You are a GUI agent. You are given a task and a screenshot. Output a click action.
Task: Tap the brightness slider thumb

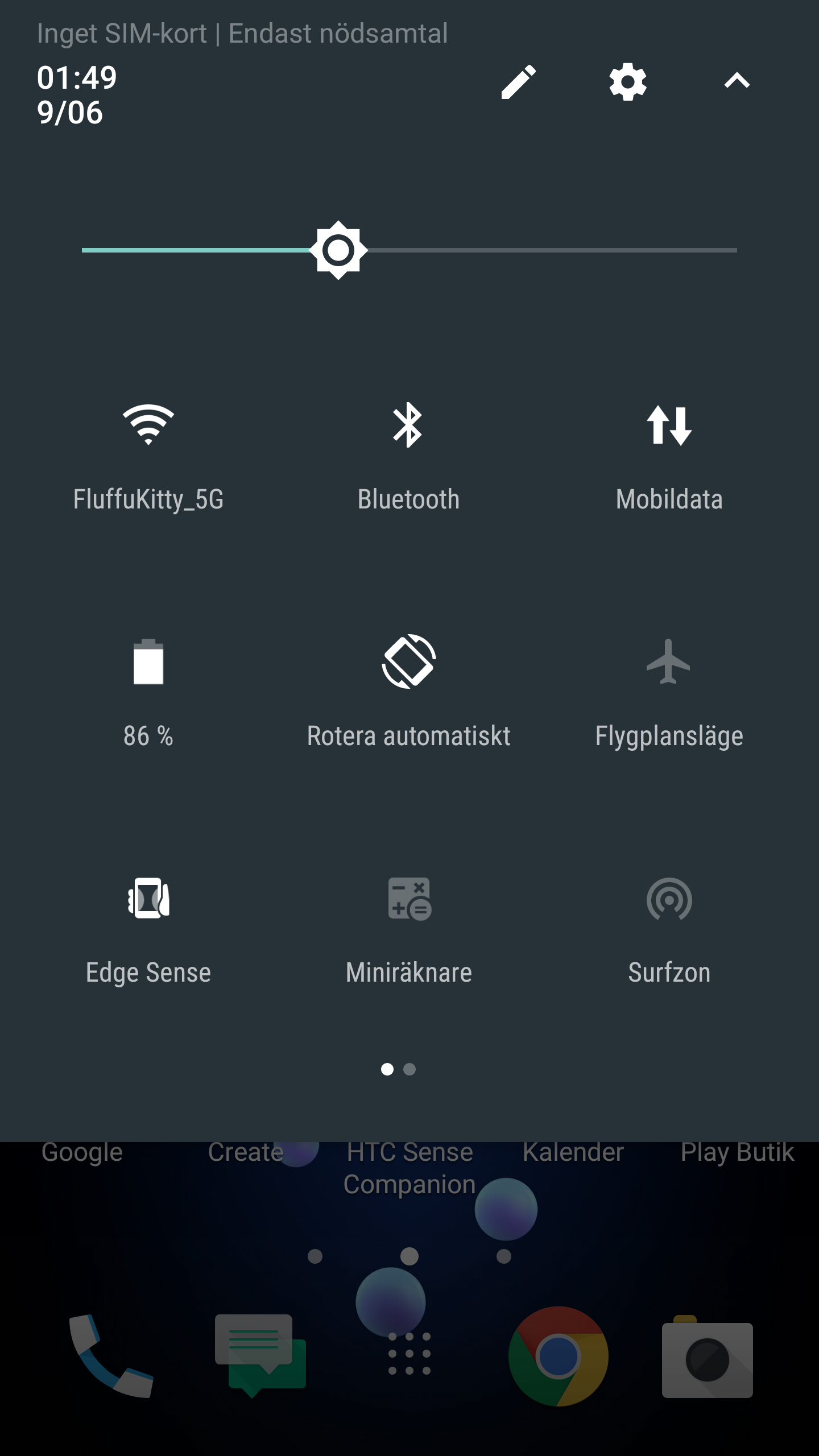(x=338, y=250)
